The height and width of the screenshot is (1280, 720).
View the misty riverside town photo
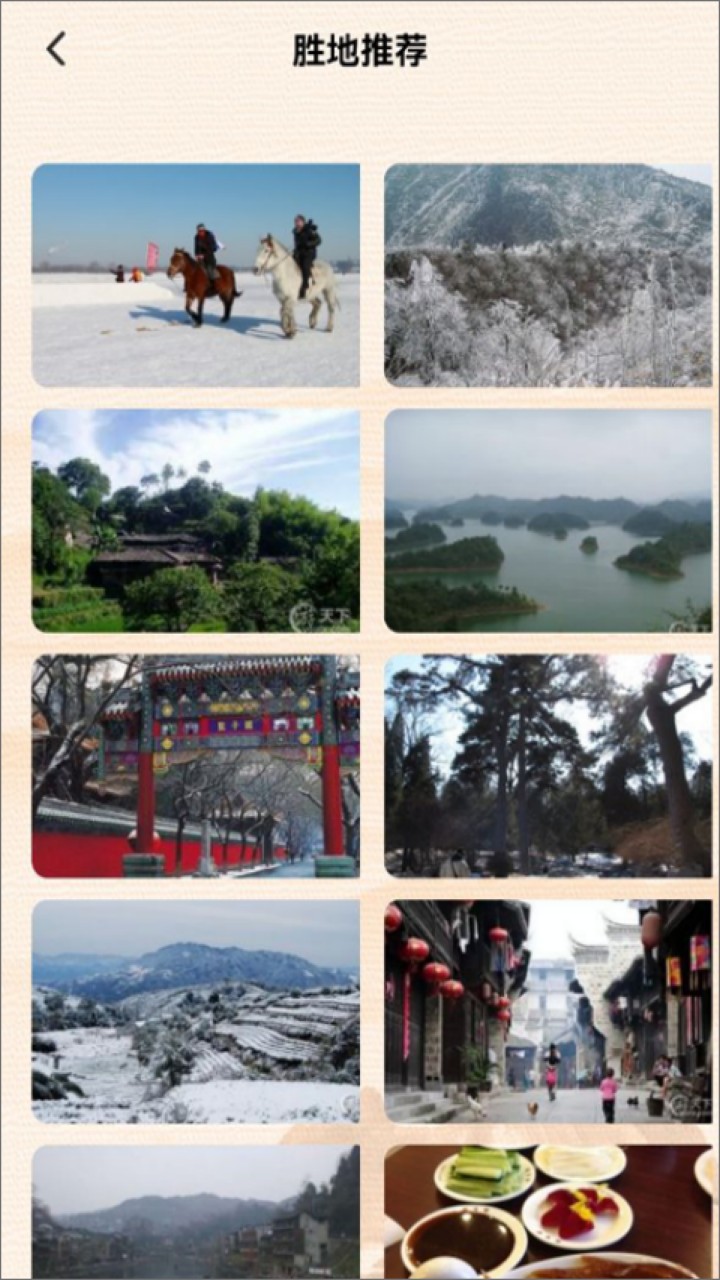[195, 1215]
